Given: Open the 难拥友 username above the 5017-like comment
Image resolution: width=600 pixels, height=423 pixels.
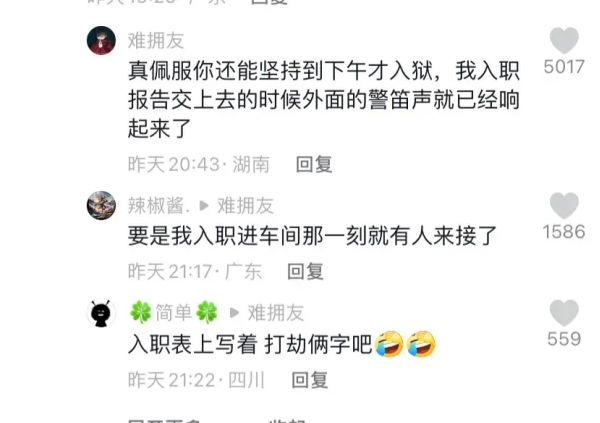Looking at the screenshot, I should click(156, 40).
